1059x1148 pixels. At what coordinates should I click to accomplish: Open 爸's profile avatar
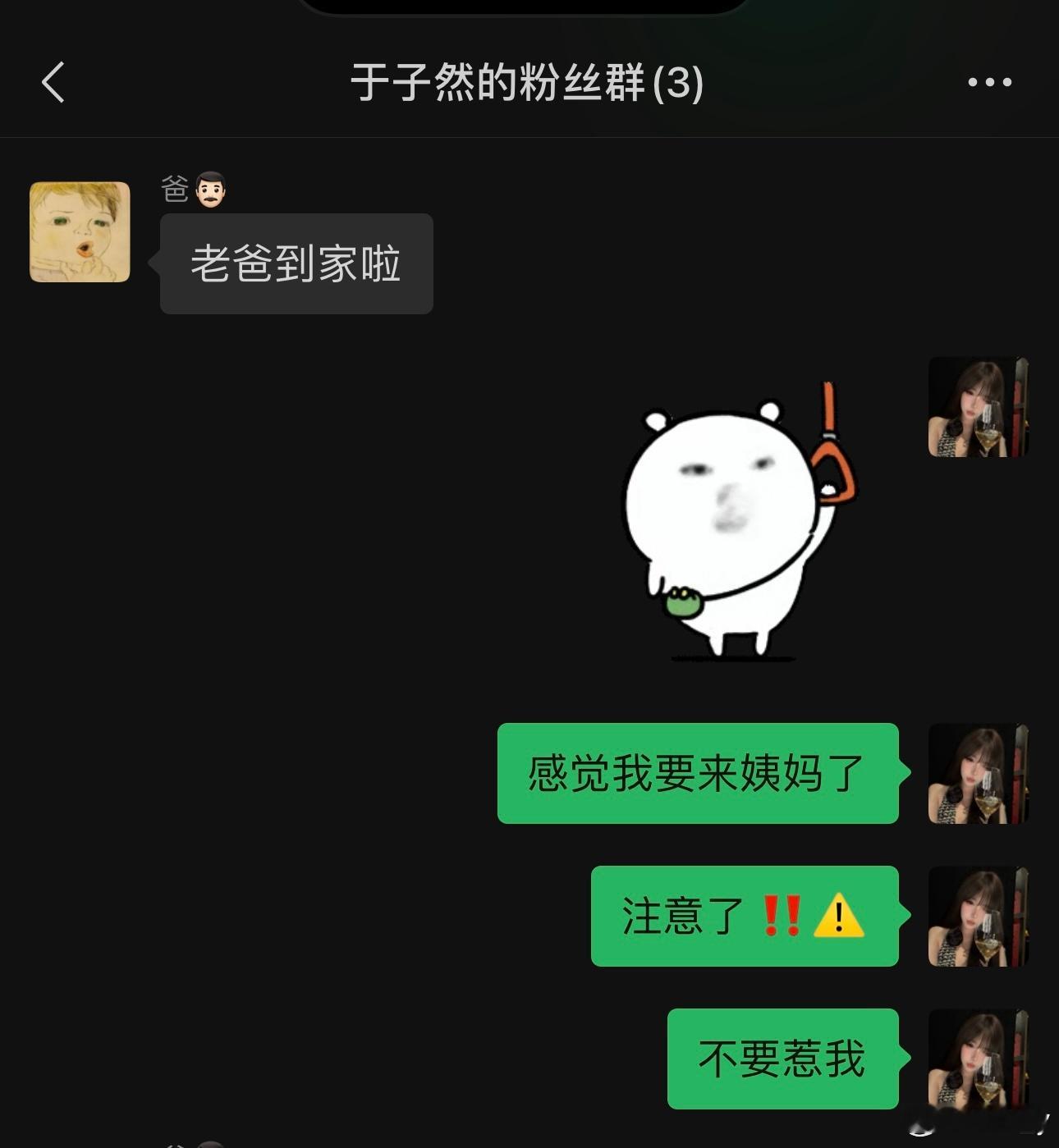tap(80, 231)
